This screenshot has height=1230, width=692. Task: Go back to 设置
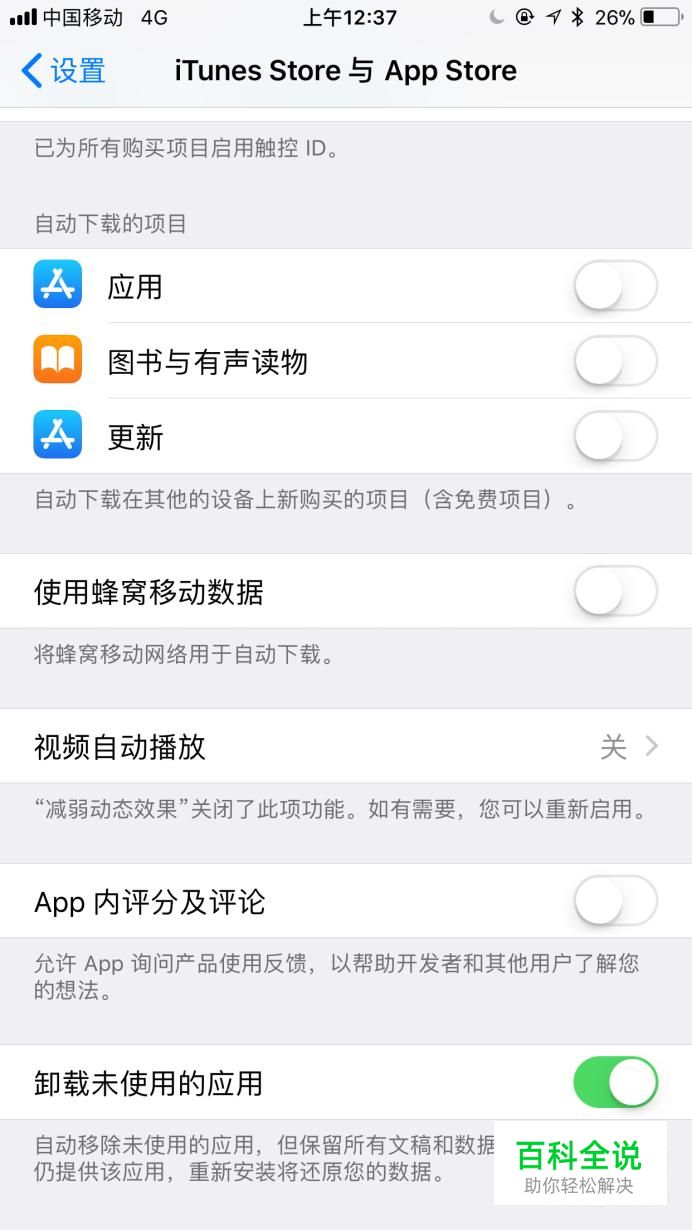click(x=63, y=71)
